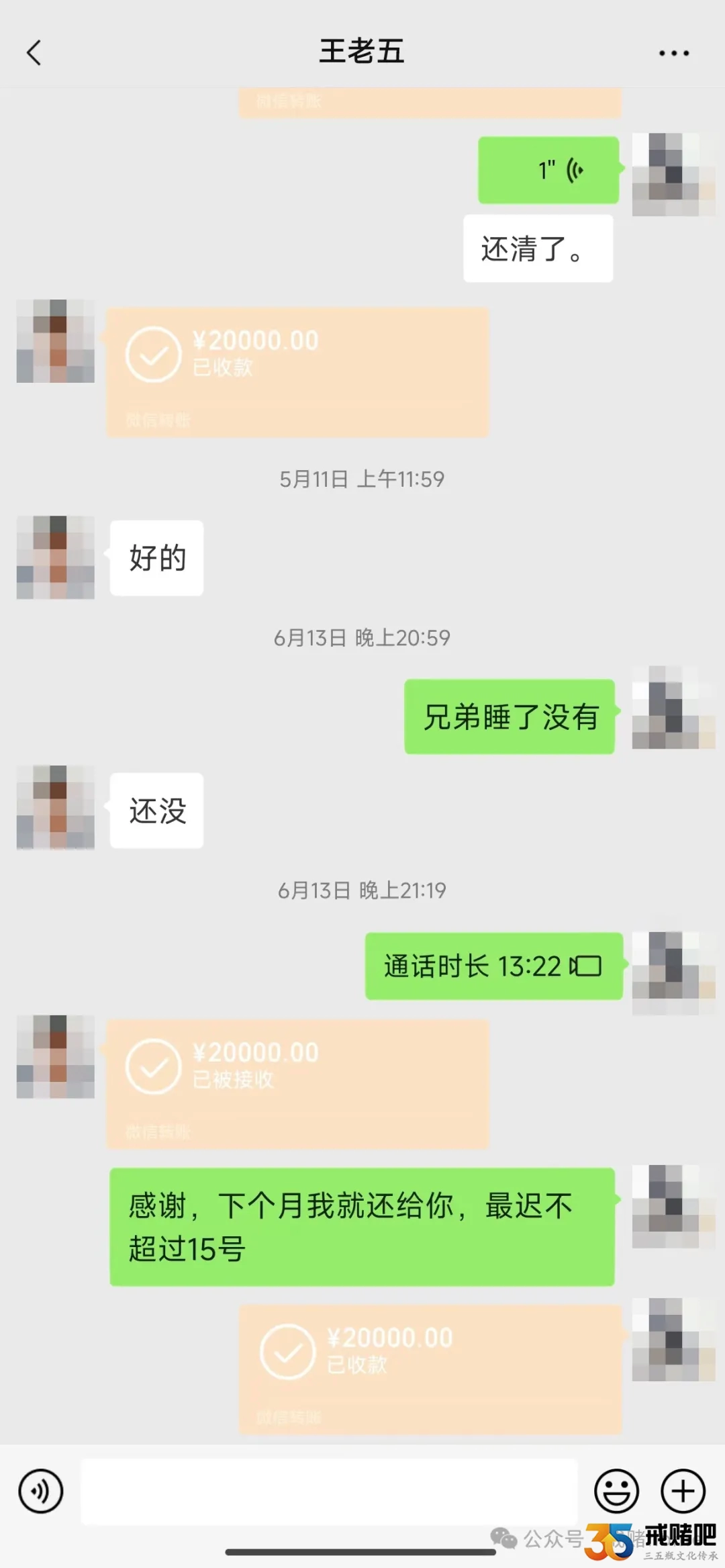This screenshot has height=1568, width=725.
Task: Focus the message text field
Action: point(329,1491)
